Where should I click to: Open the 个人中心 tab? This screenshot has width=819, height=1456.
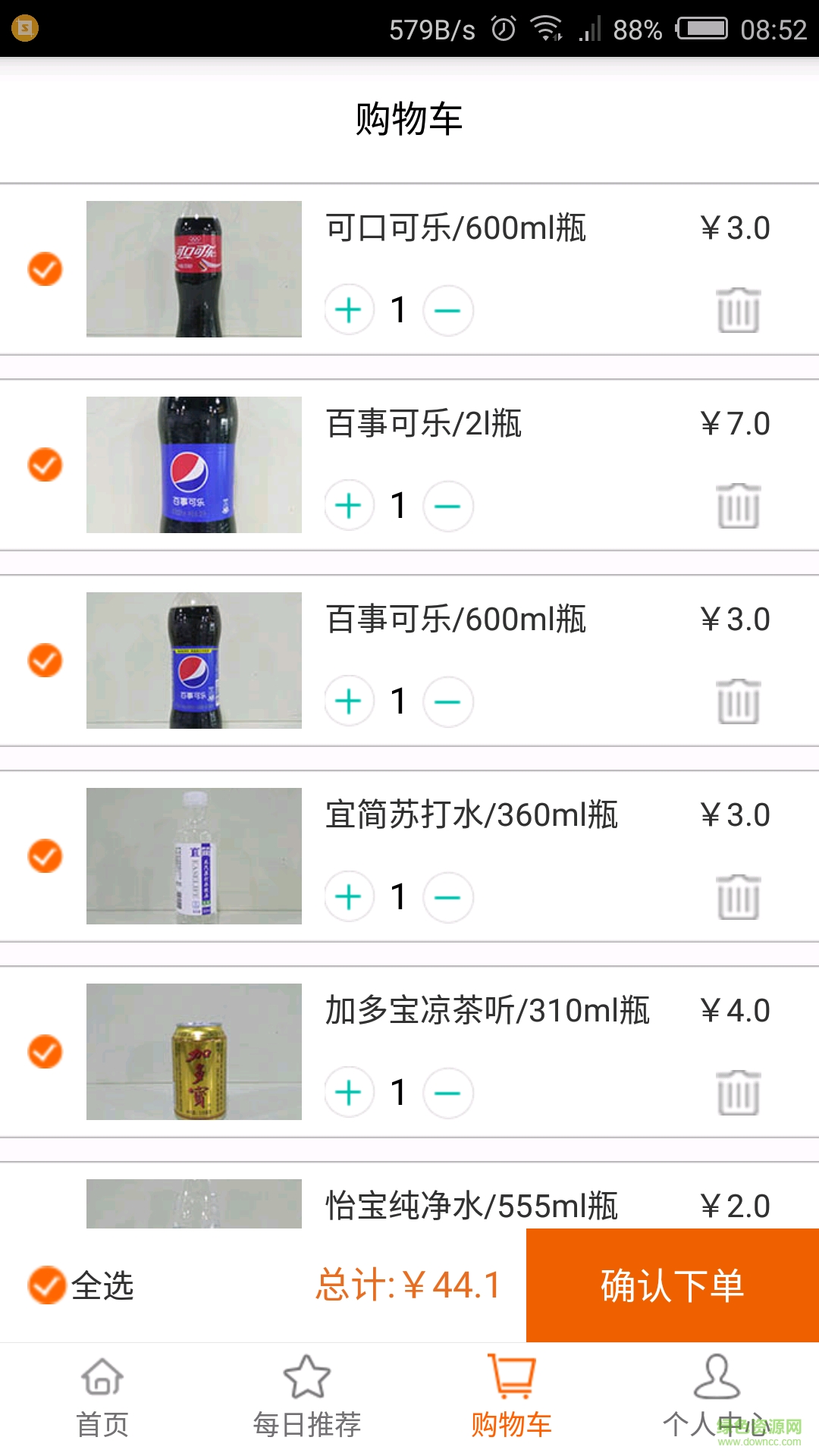[x=717, y=1397]
